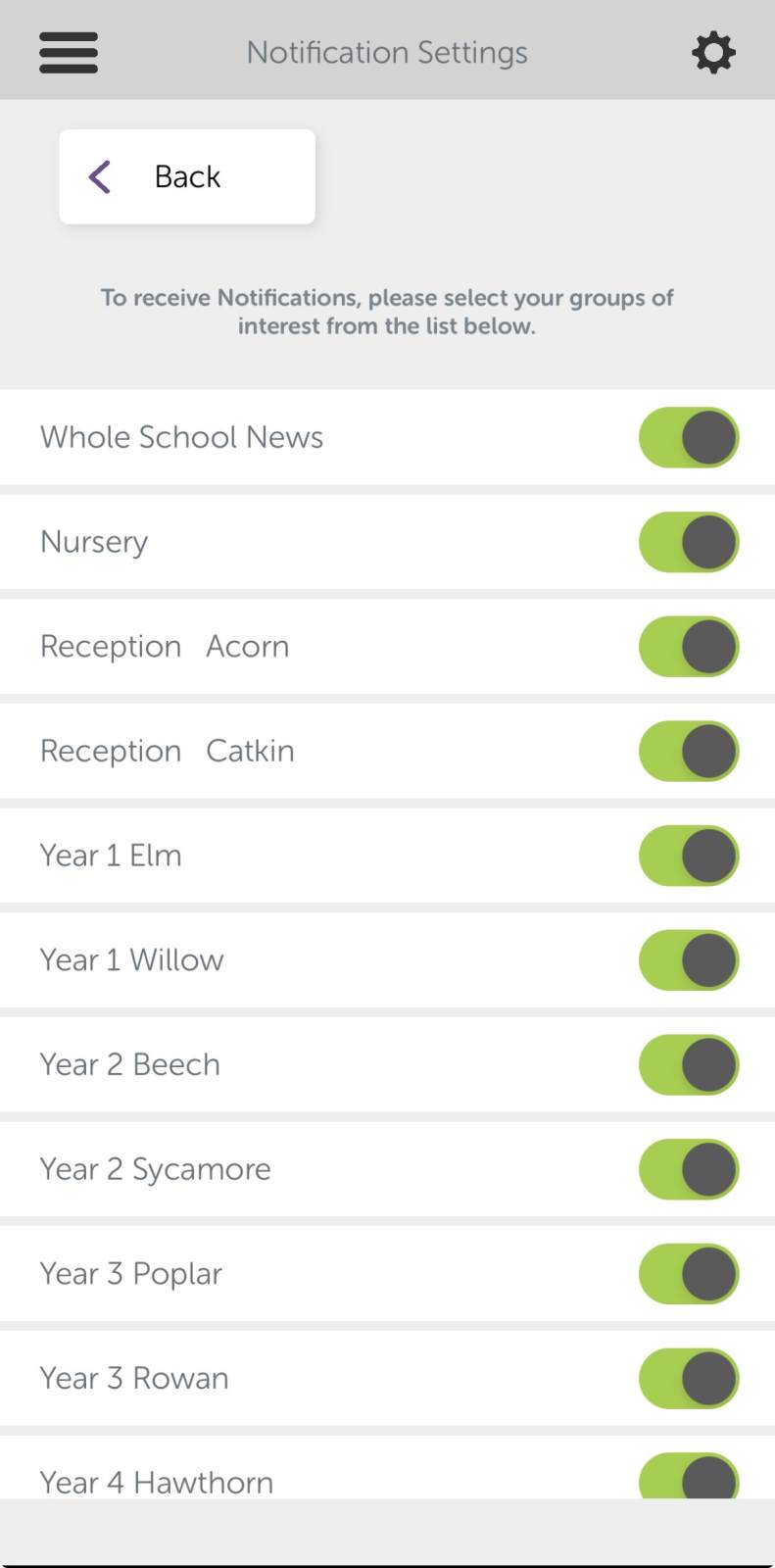Toggle Year 4 Hawthorn notifications
Screen dimensions: 775x1568
(x=689, y=1478)
